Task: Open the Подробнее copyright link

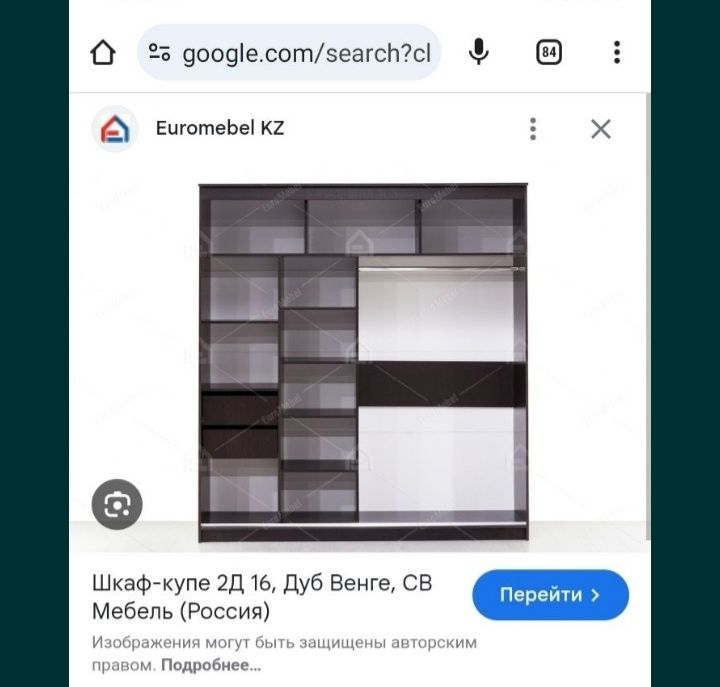Action: click(211, 664)
